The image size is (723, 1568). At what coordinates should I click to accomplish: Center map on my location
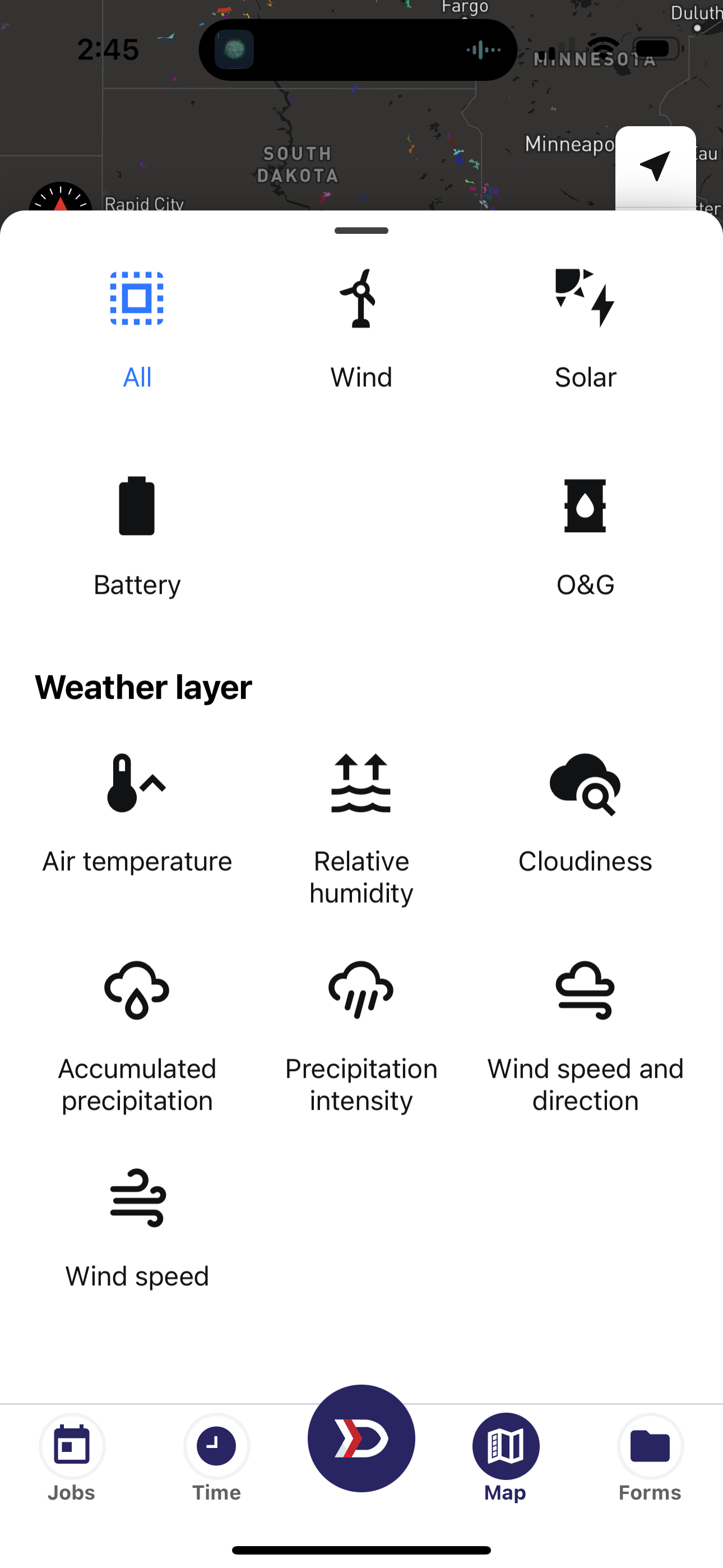coord(655,166)
